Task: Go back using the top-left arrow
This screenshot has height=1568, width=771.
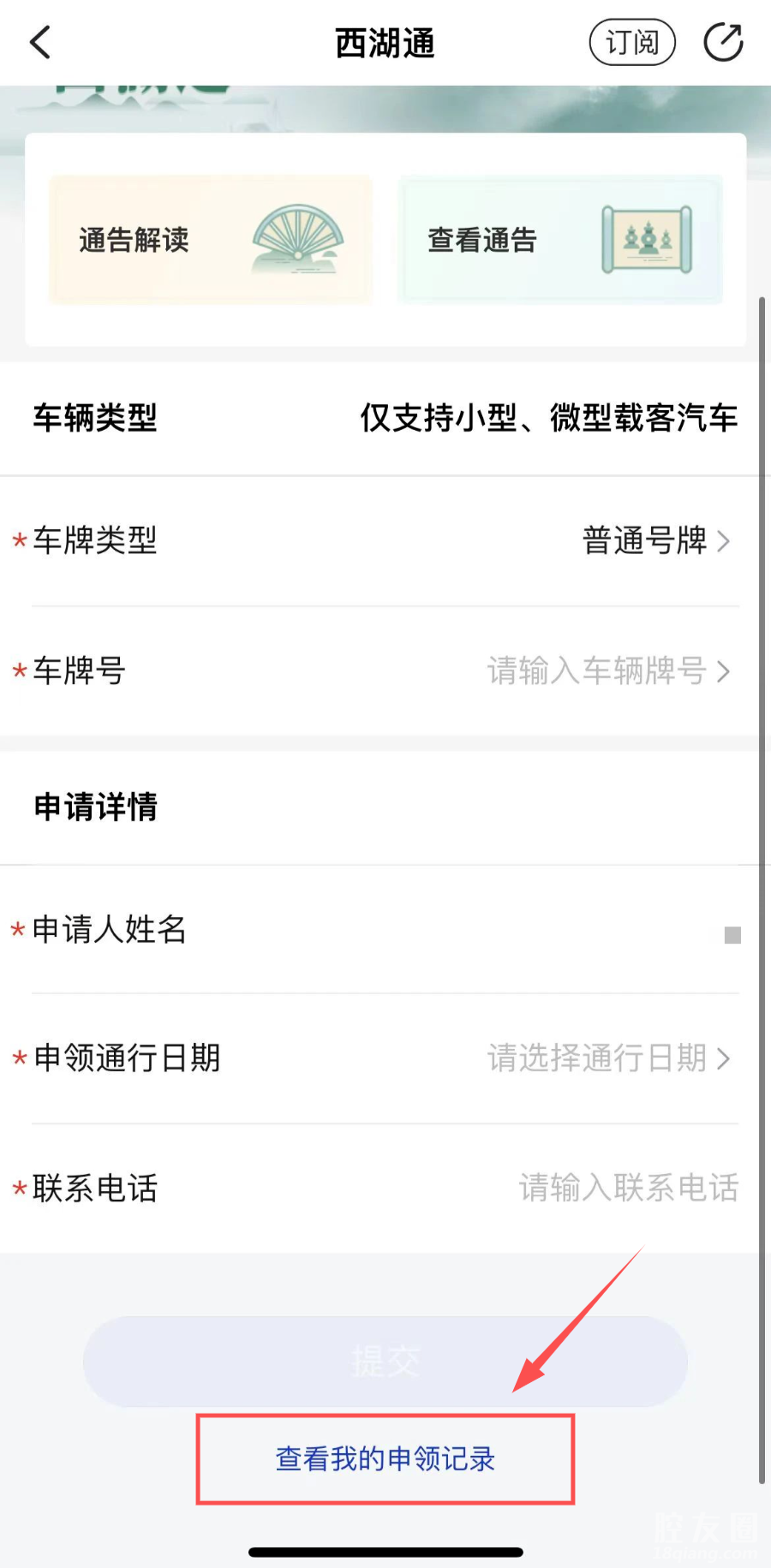Action: pyautogui.click(x=40, y=42)
